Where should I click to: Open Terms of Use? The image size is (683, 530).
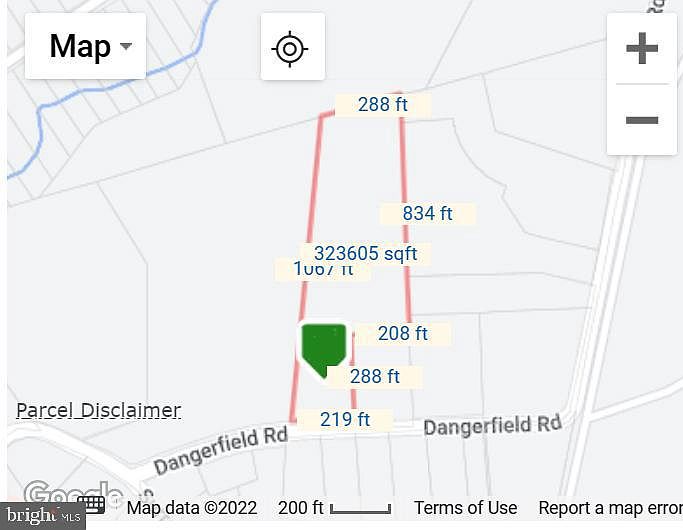pos(465,508)
